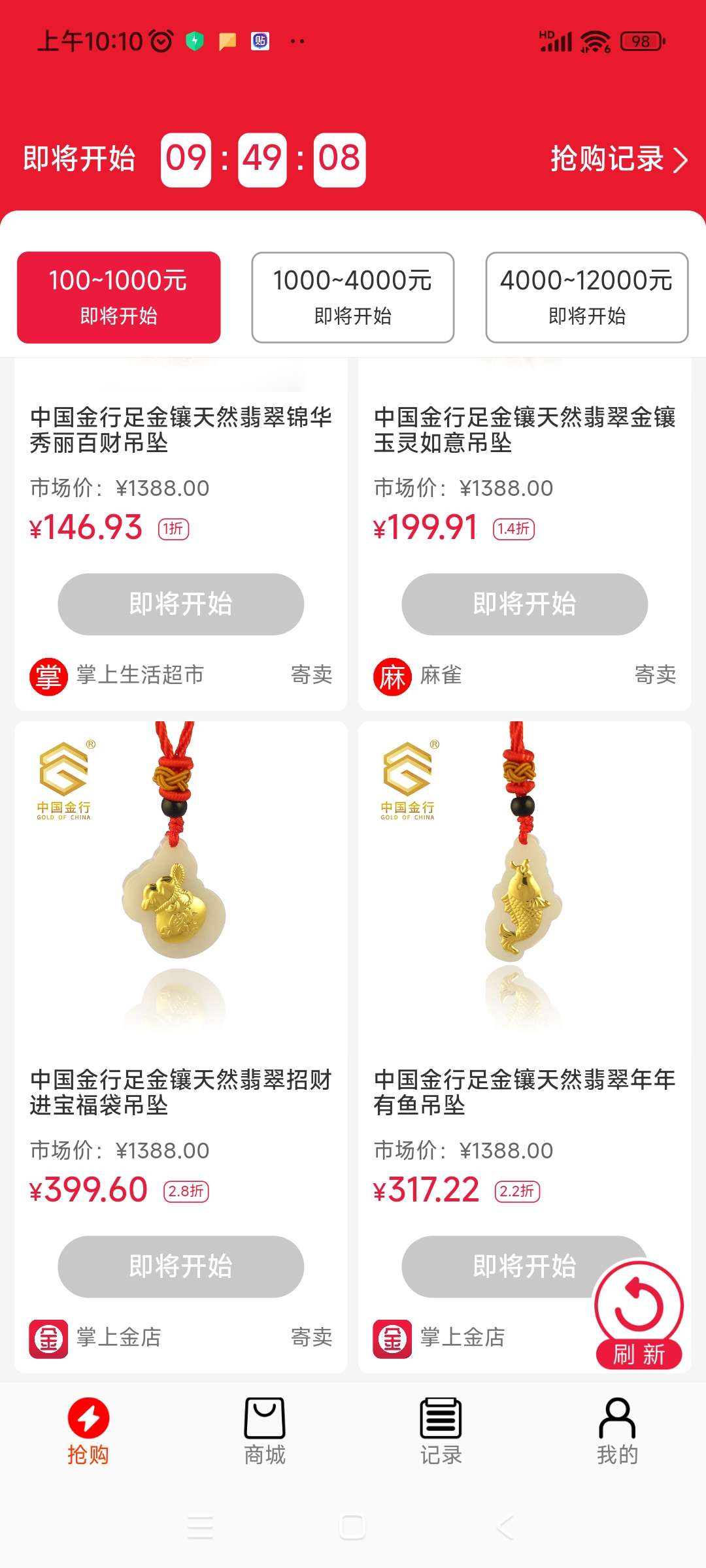The image size is (706, 1568).
Task: Select the 100~1000元 price range
Action: pyautogui.click(x=118, y=297)
